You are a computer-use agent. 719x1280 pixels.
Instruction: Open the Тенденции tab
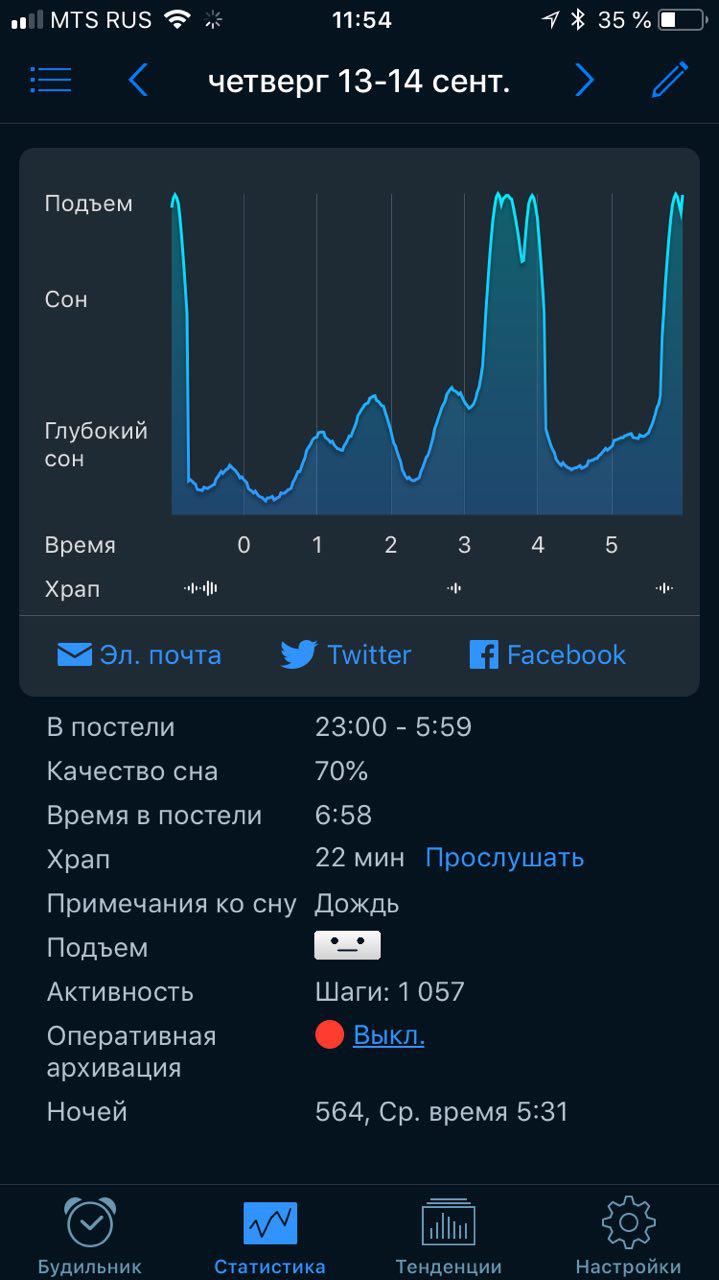tap(449, 1236)
